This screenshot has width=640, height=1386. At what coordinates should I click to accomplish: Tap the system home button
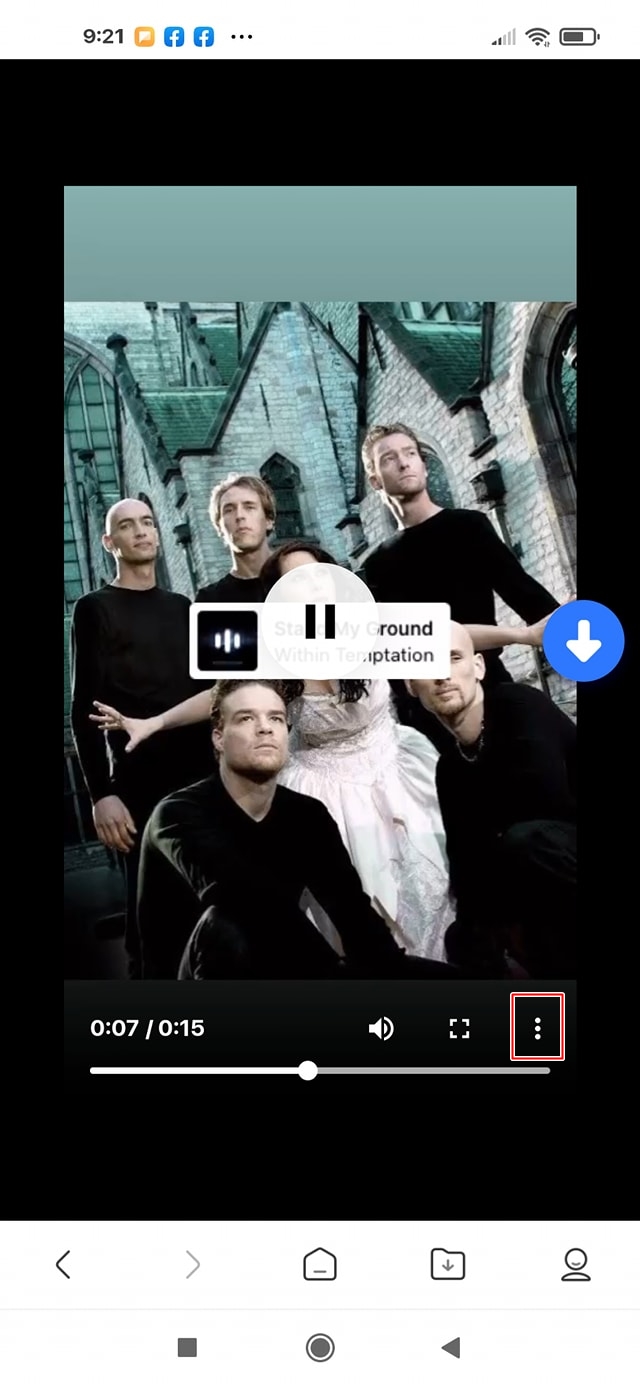coord(320,1348)
